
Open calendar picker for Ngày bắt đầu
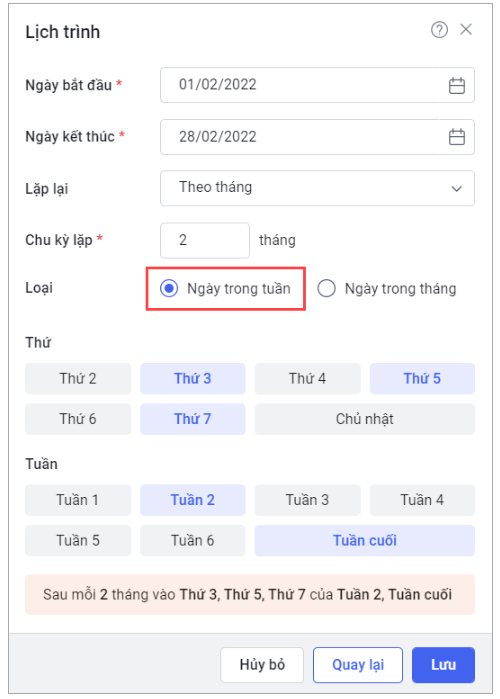456,85
